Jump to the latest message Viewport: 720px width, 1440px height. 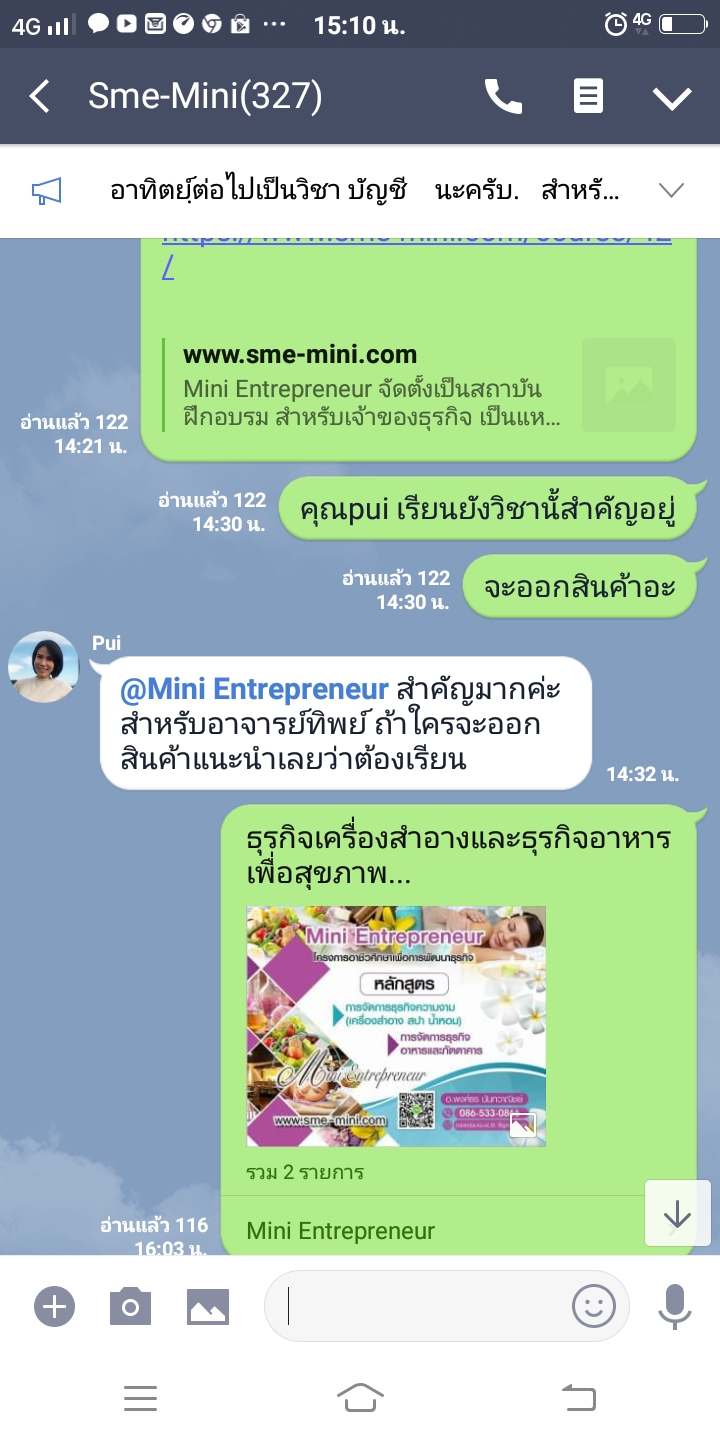[677, 1213]
